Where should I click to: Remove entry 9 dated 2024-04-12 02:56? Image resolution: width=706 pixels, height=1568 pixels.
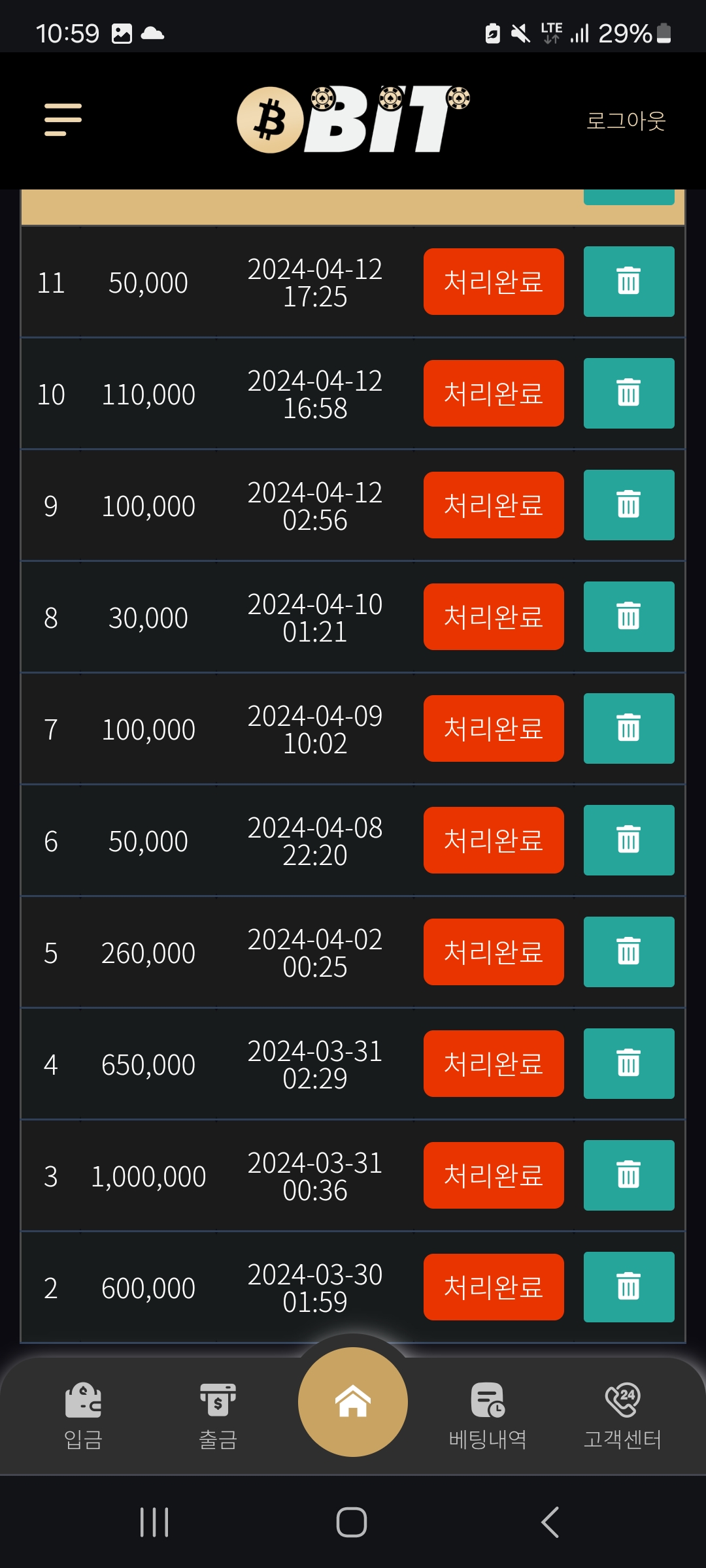coord(629,505)
